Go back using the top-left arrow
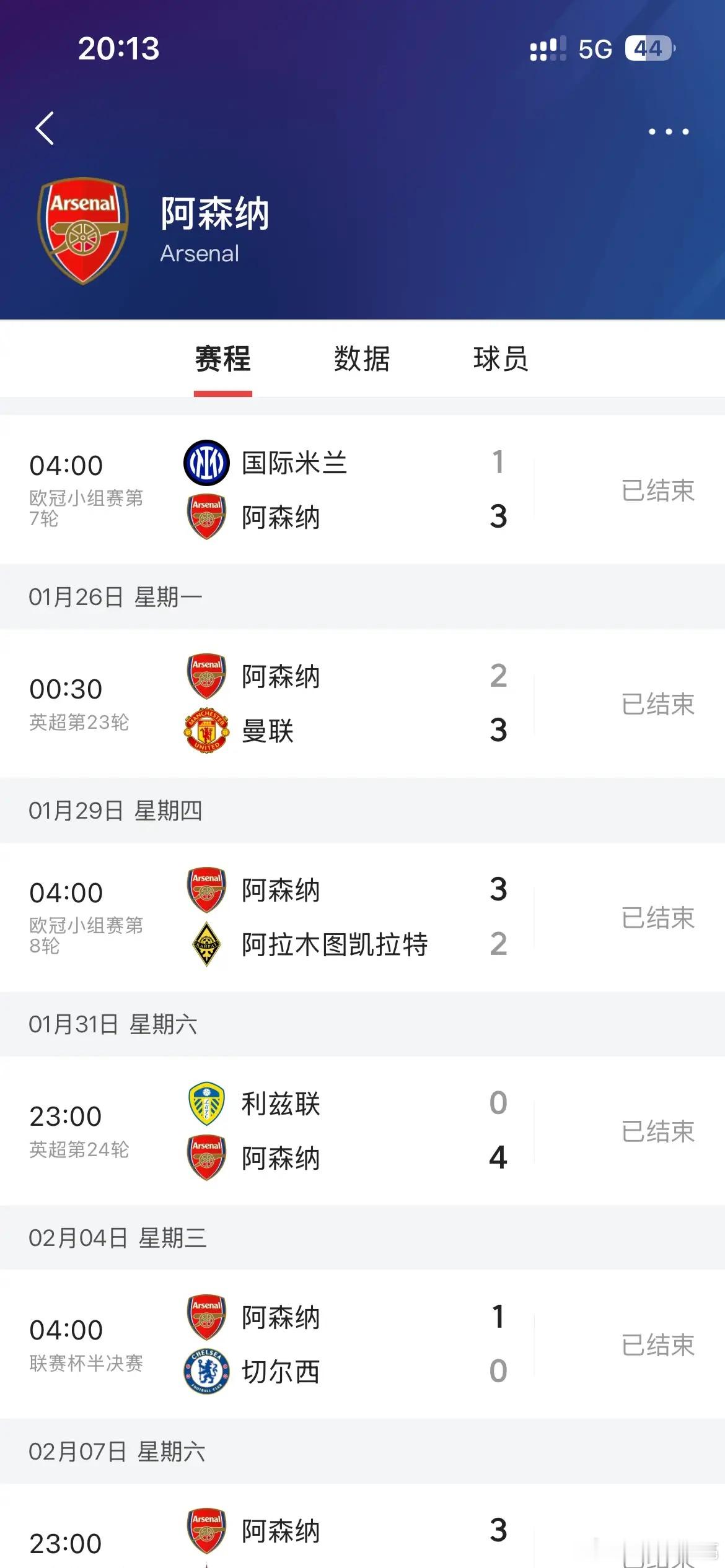The width and height of the screenshot is (725, 1568). pos(45,129)
